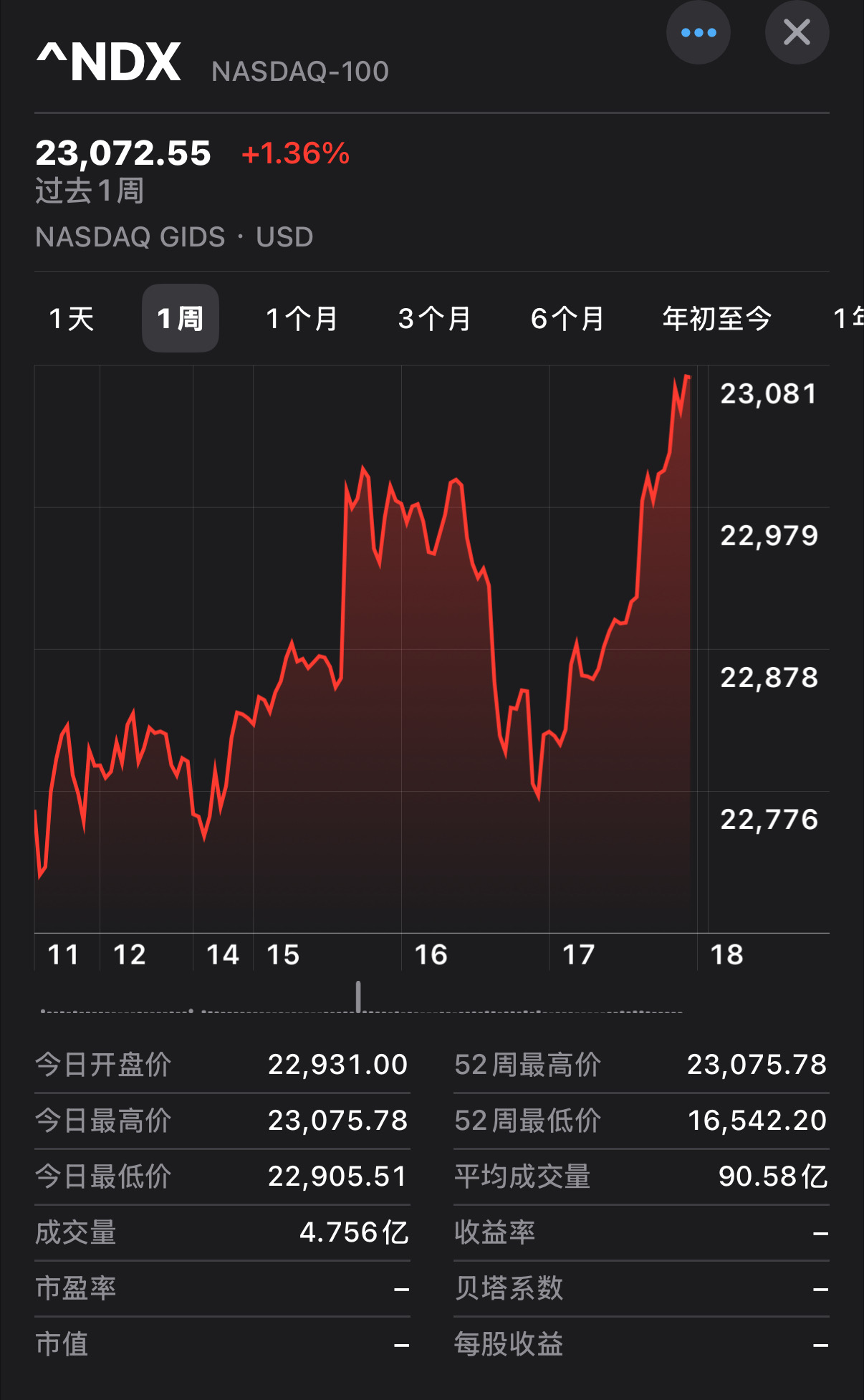Switch to the 1天 chart range
864x1400 pixels.
[x=72, y=318]
